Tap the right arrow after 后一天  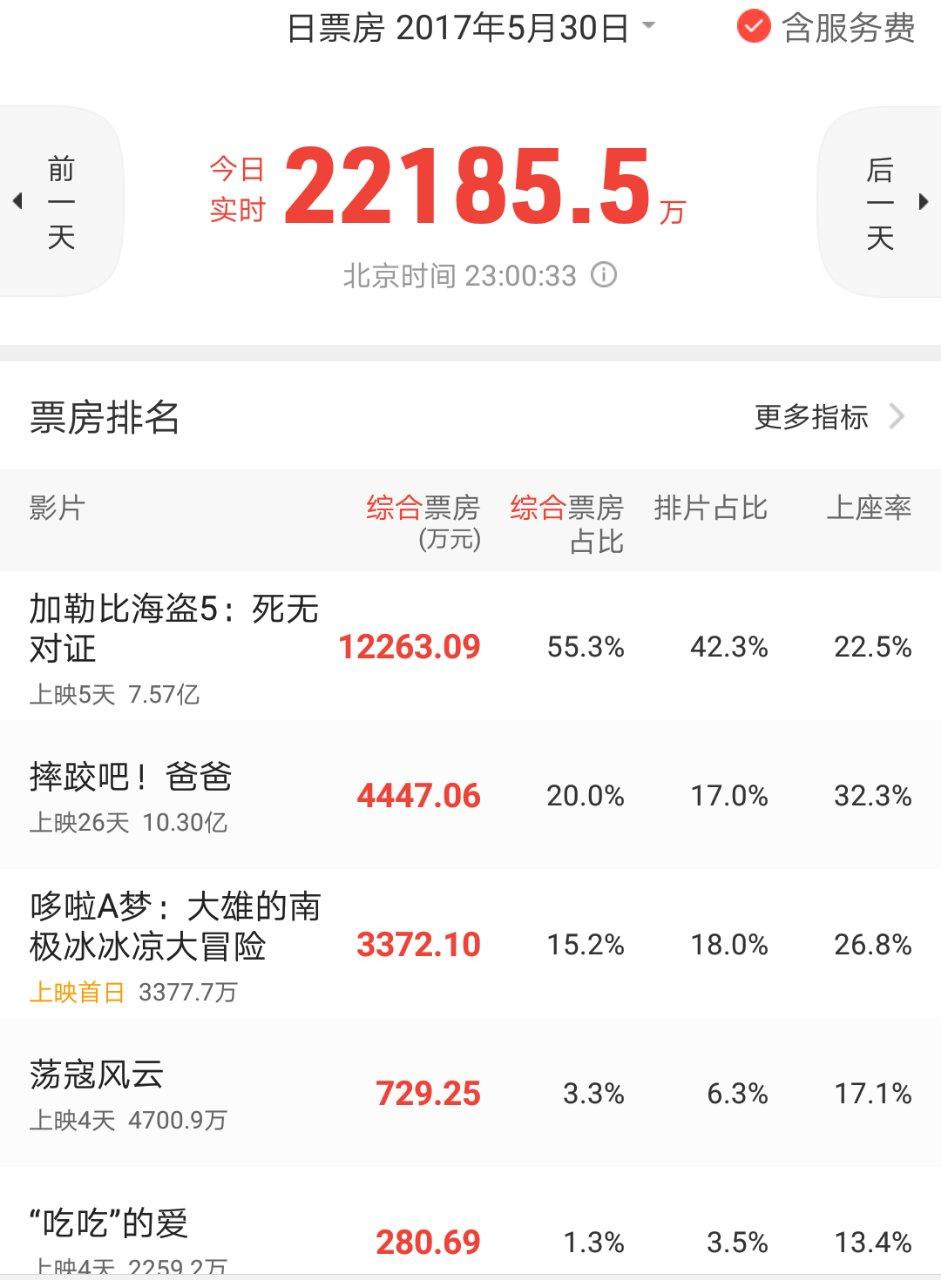923,200
